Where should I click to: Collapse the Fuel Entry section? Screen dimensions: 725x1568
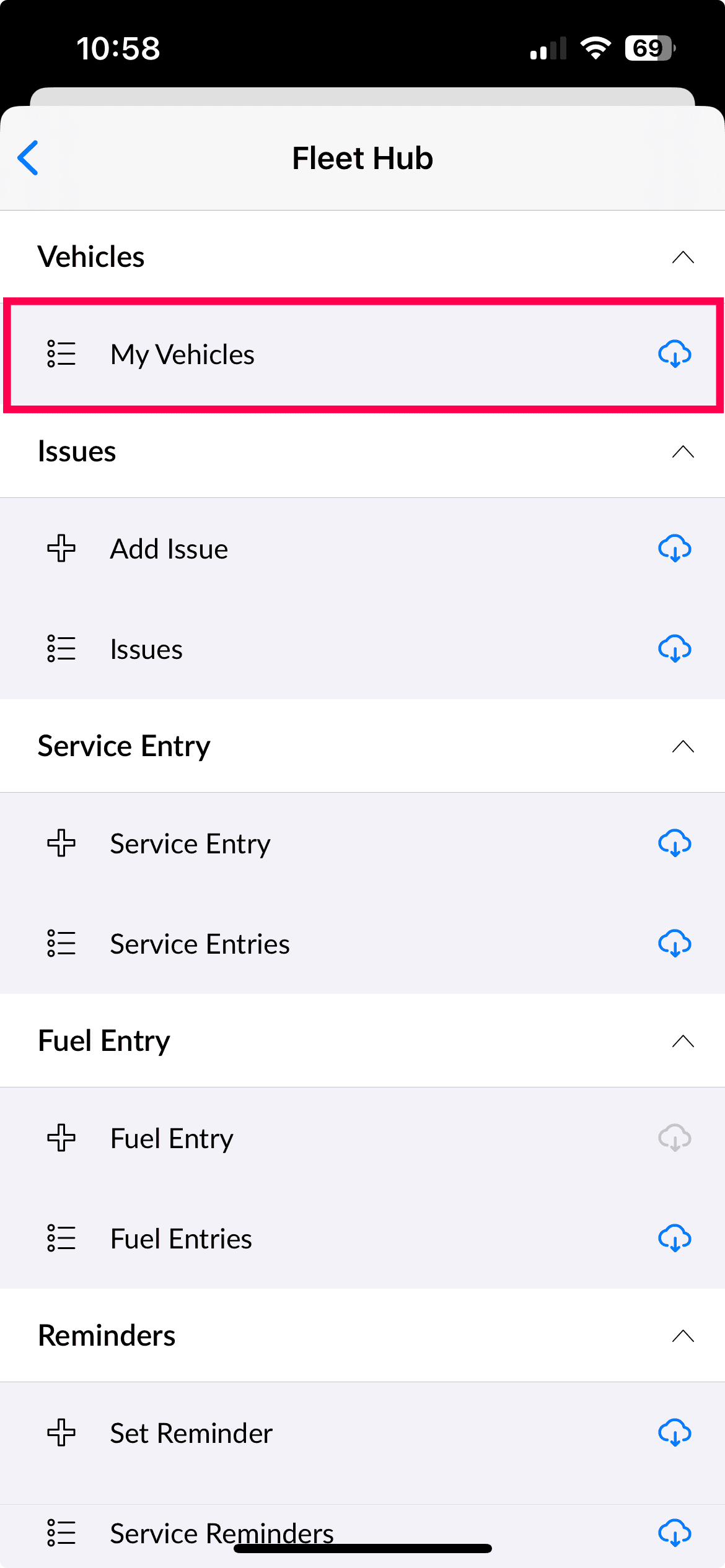coord(683,1041)
